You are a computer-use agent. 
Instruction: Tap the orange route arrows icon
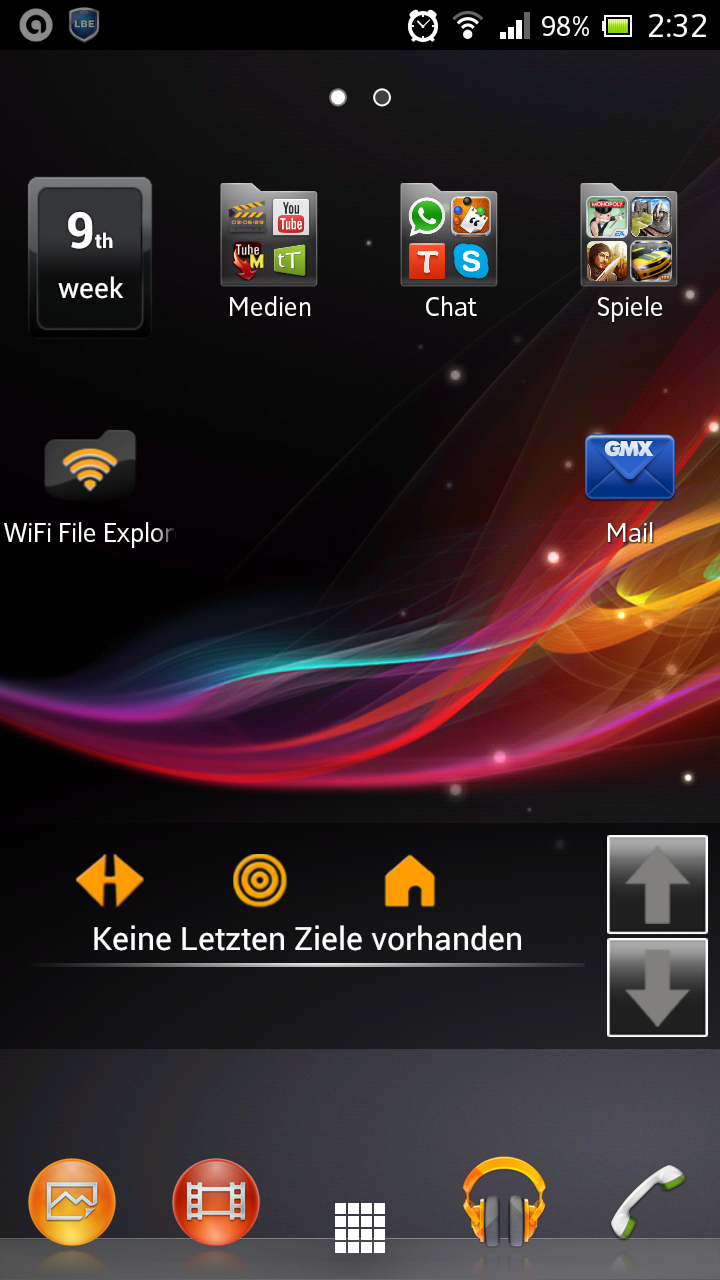coord(110,881)
